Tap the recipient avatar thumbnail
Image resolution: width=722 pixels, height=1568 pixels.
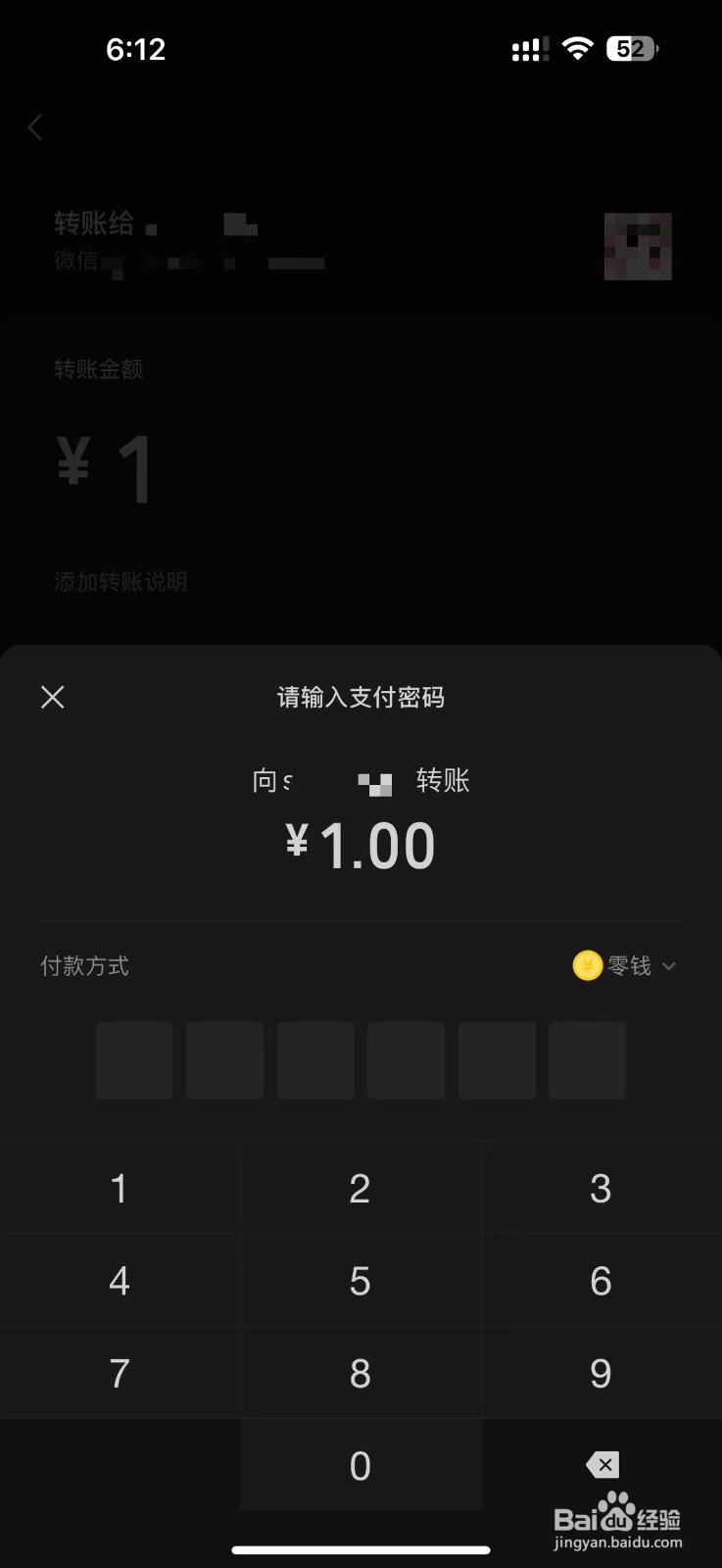(637, 247)
